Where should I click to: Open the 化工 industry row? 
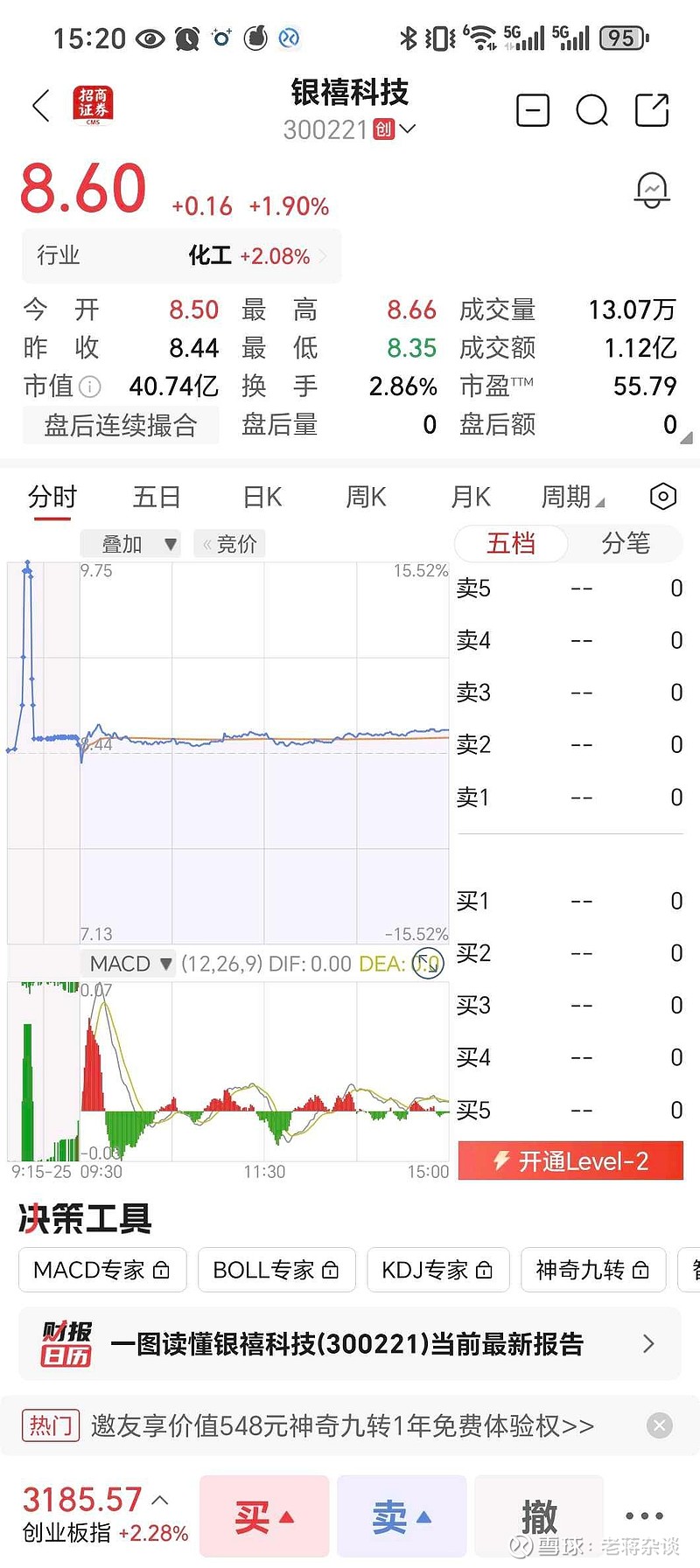click(181, 255)
